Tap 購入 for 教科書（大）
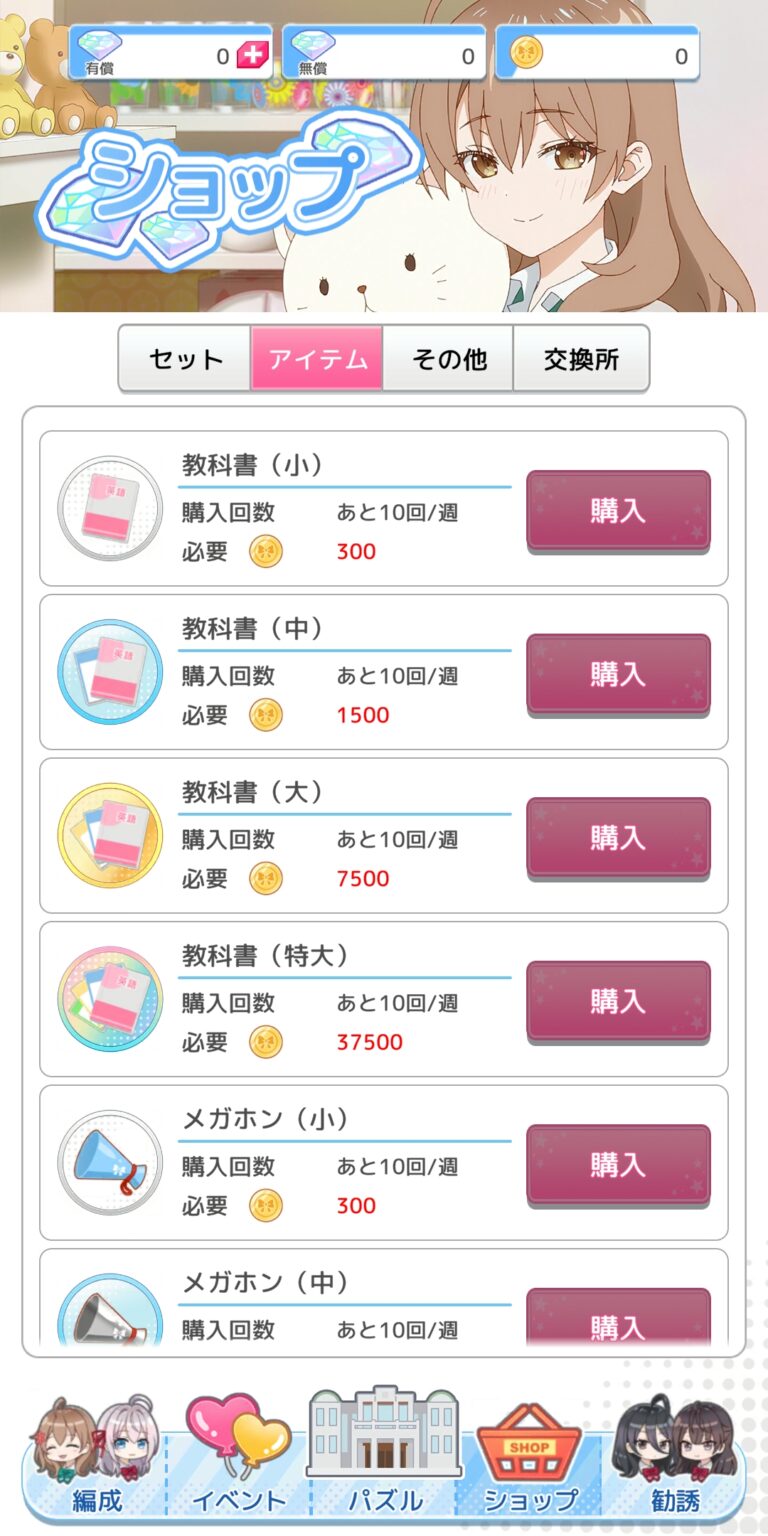This screenshot has width=768, height=1536. [618, 837]
